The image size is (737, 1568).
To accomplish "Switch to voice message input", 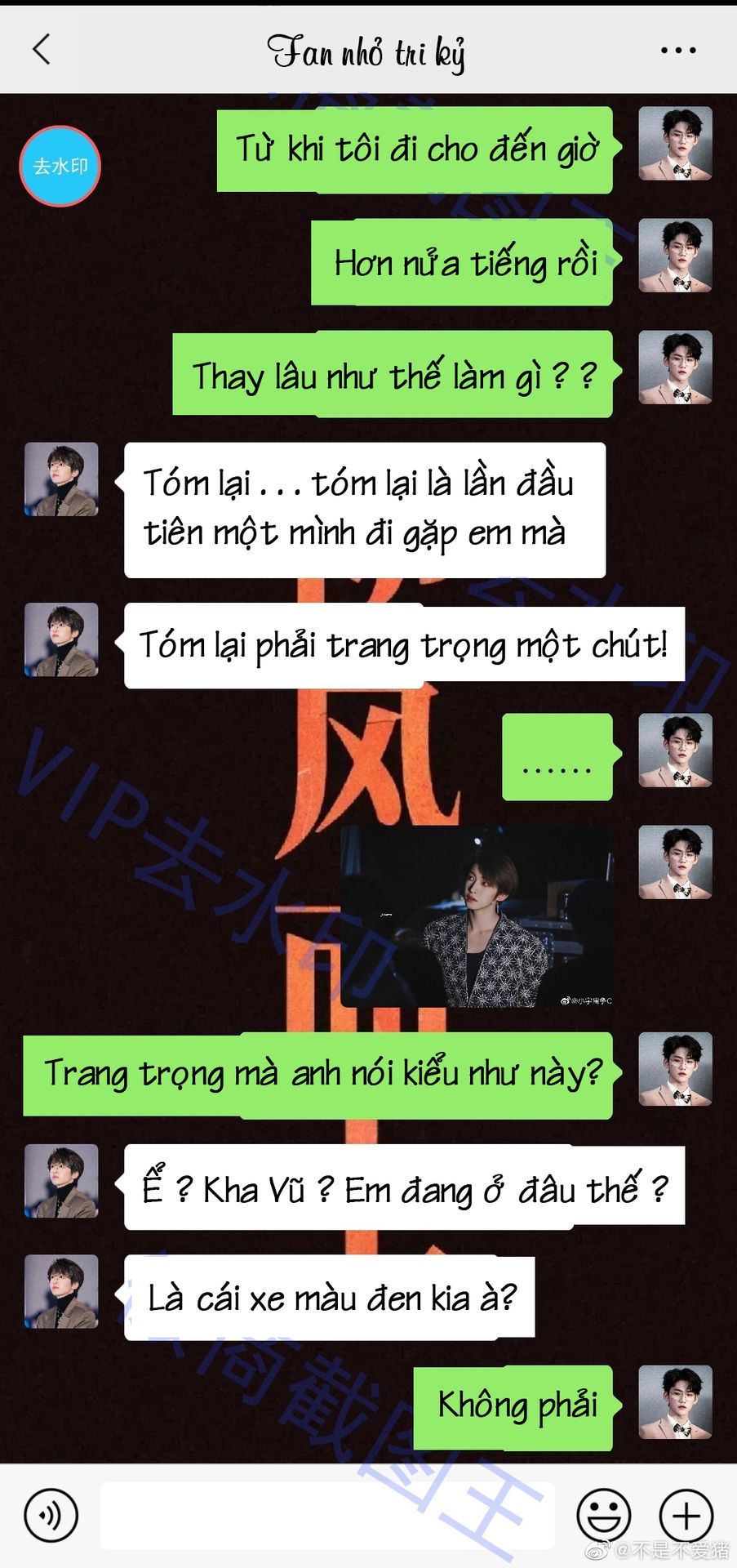I will coord(51,1516).
